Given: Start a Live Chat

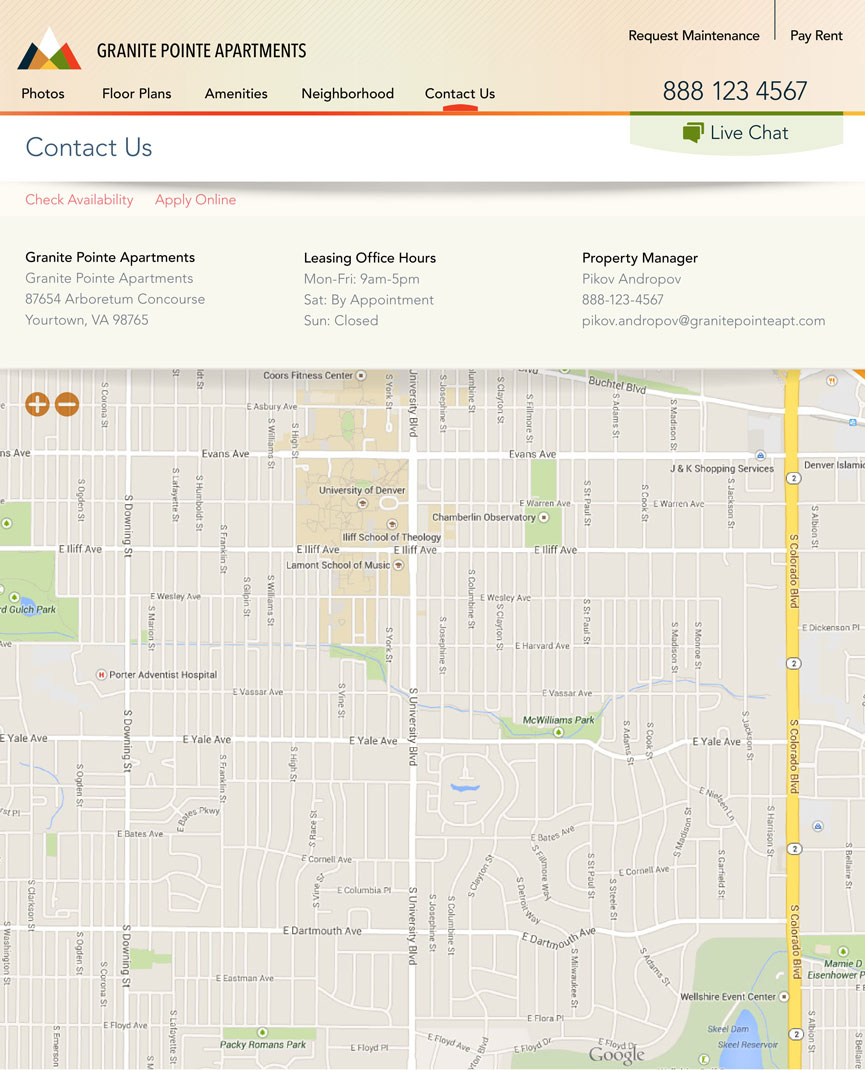Looking at the screenshot, I should pyautogui.click(x=736, y=133).
